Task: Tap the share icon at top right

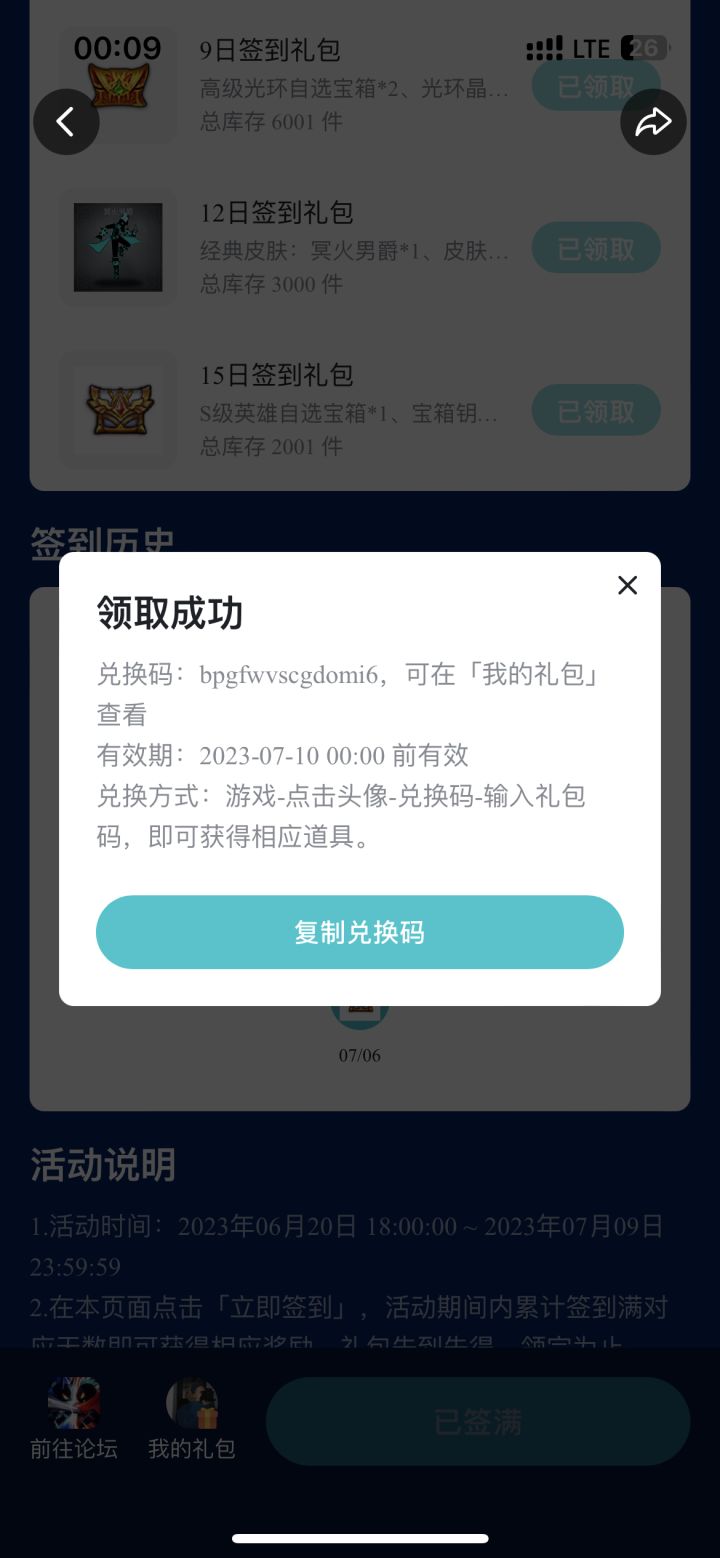Action: coord(654,121)
